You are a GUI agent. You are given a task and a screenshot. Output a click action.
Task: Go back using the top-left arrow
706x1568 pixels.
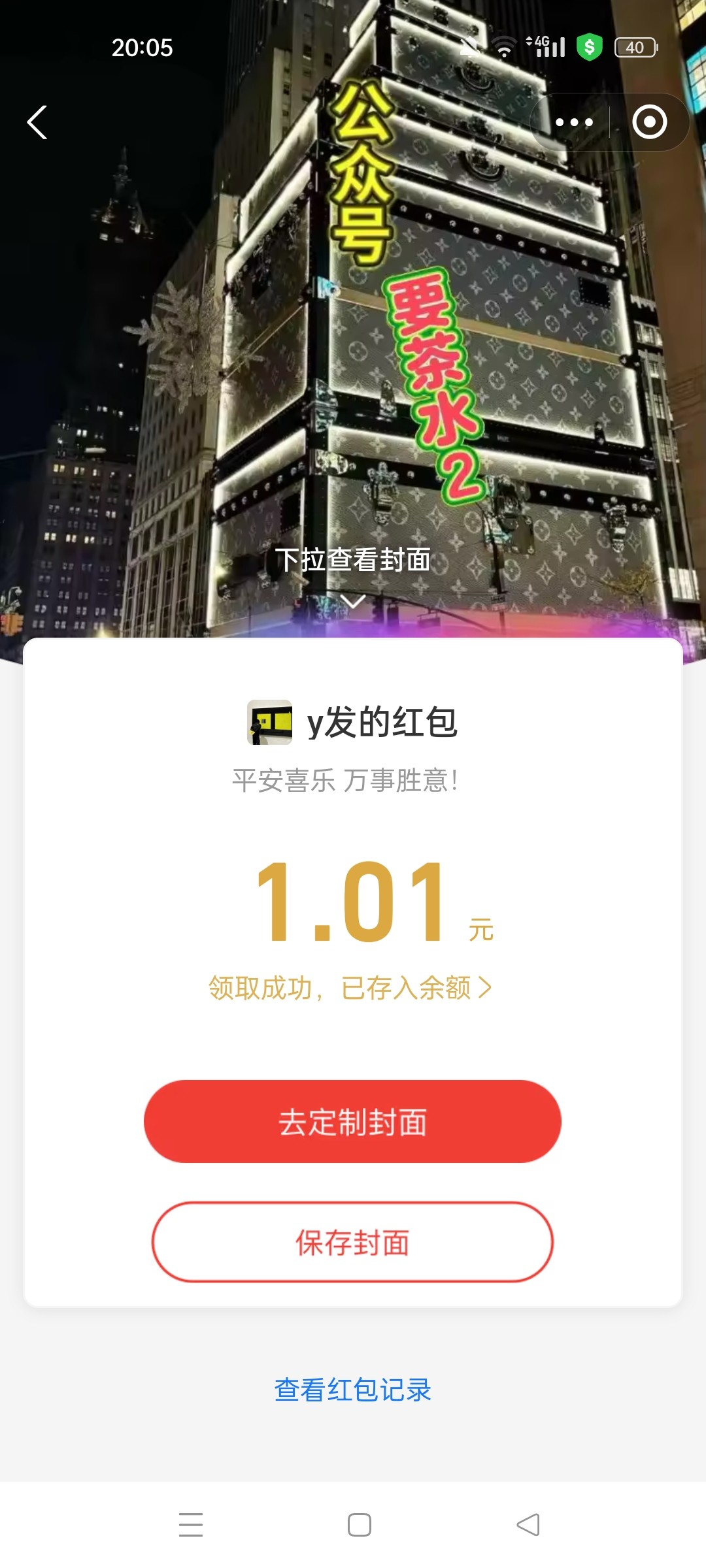[x=37, y=122]
